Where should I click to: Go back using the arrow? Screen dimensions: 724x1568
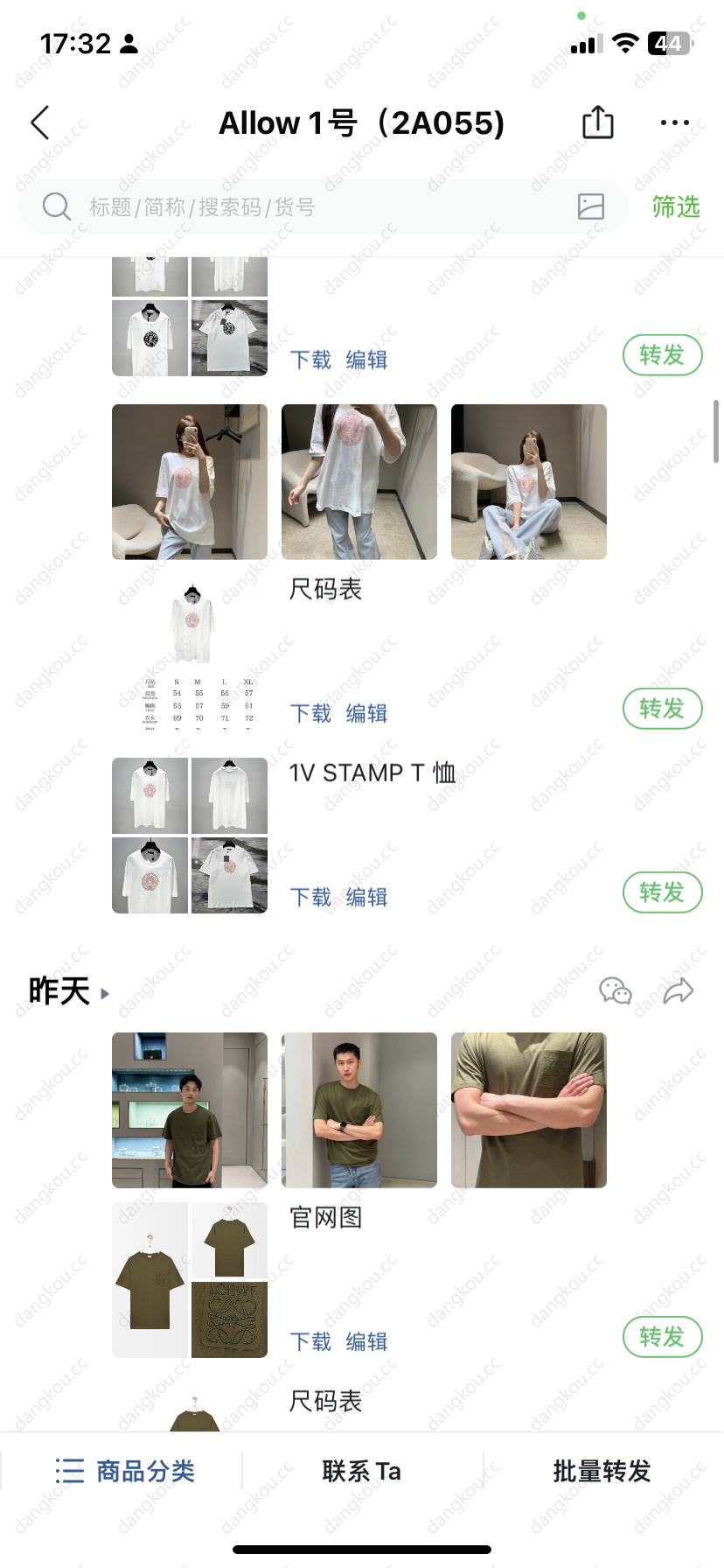(40, 123)
